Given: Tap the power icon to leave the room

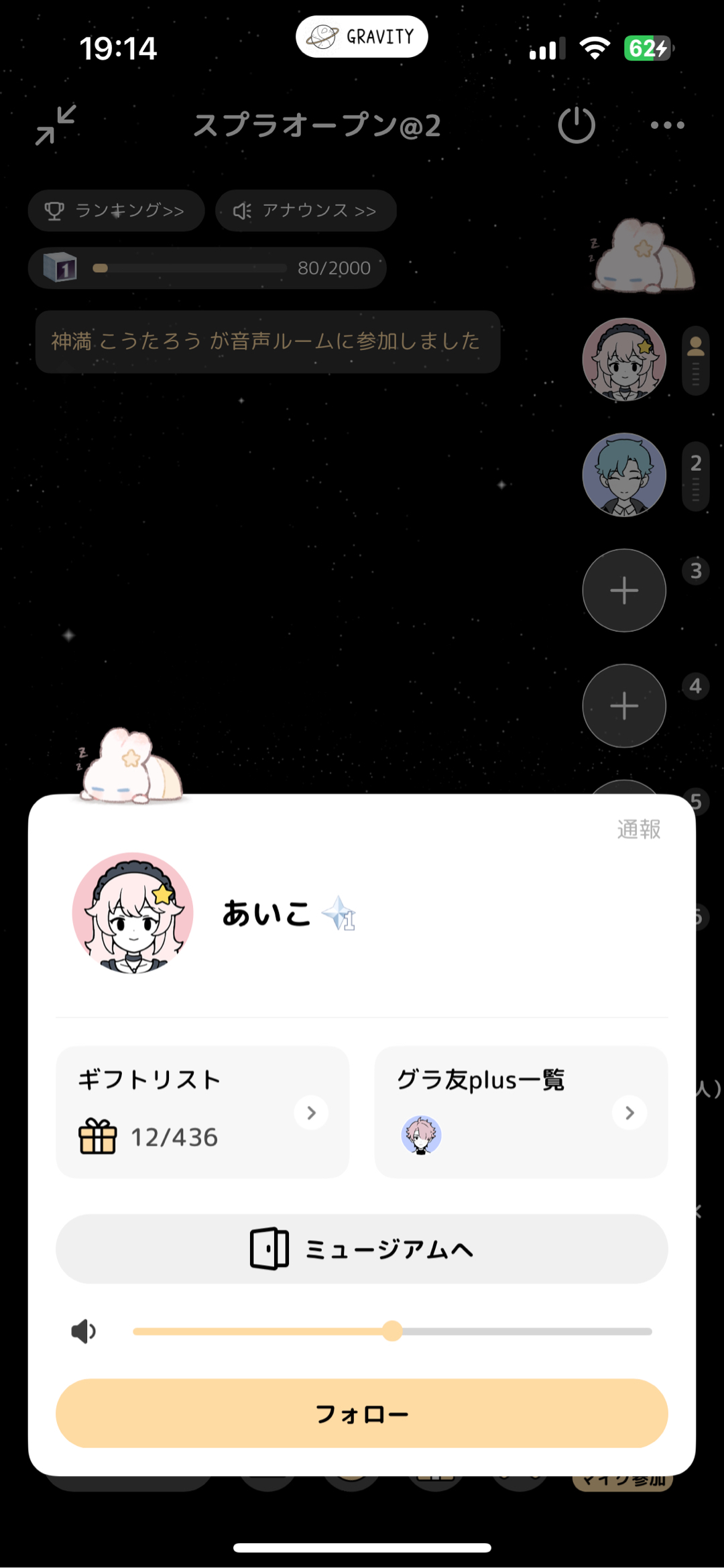Looking at the screenshot, I should click(x=577, y=125).
